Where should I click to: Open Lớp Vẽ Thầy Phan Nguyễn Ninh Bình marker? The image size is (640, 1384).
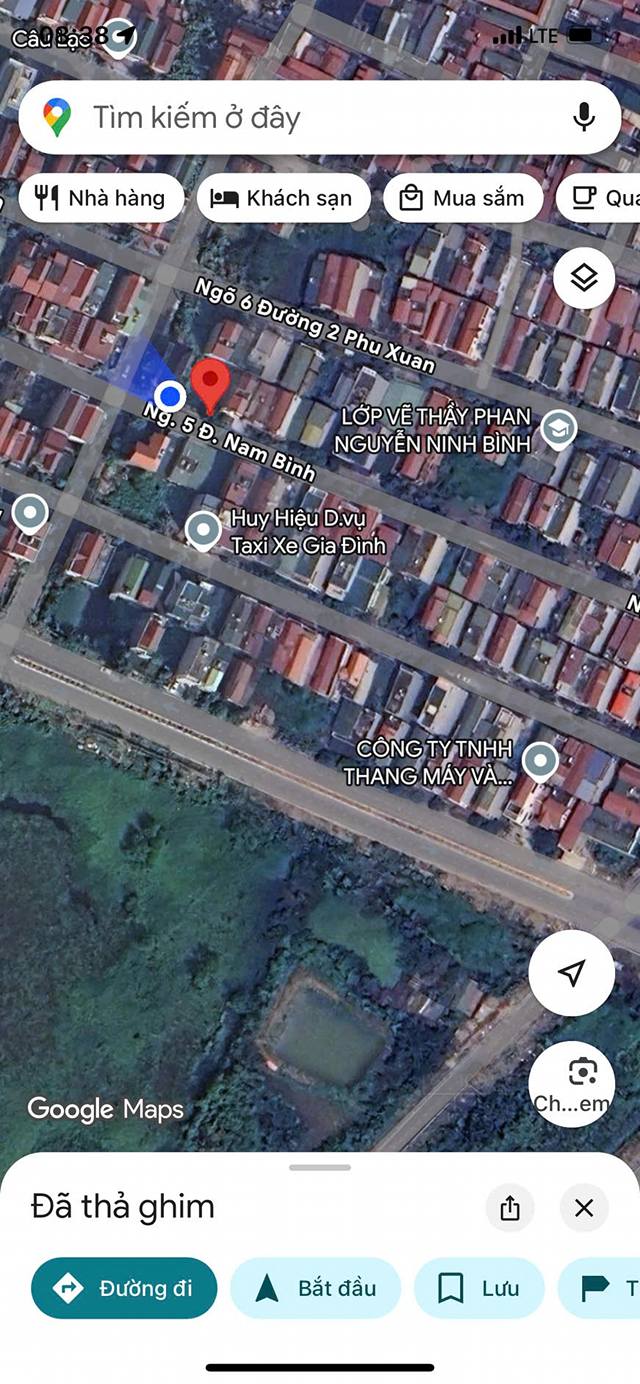click(558, 430)
